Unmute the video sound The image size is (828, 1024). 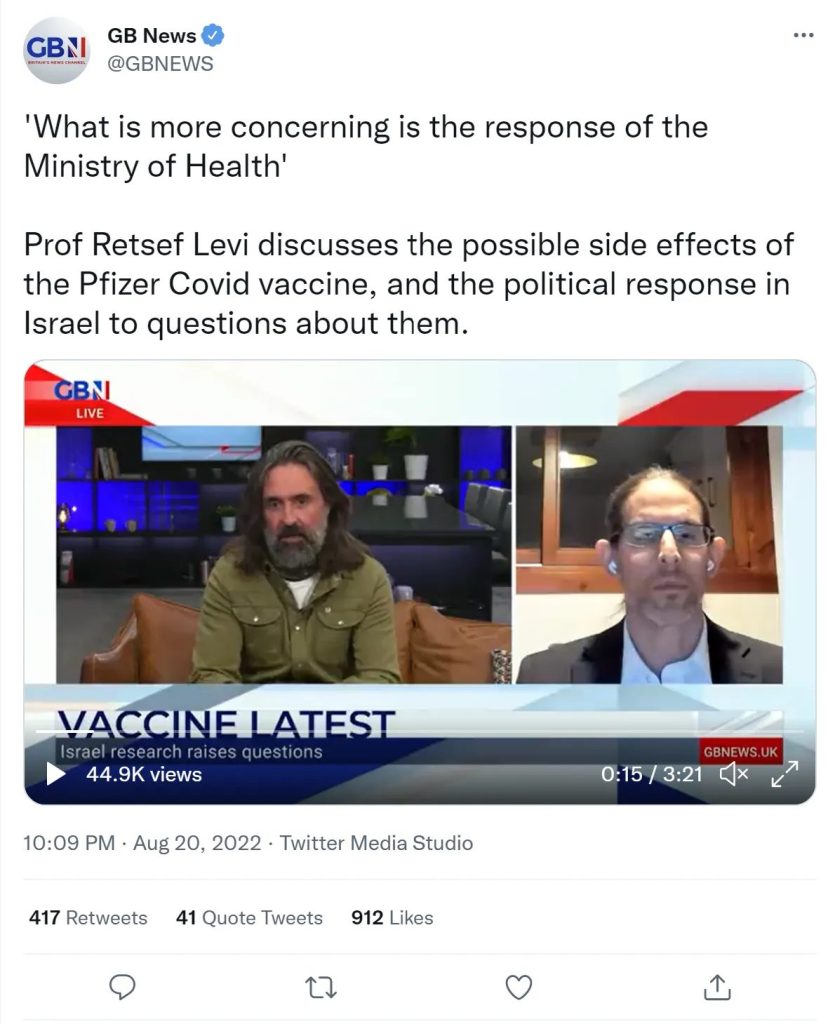tap(734, 773)
